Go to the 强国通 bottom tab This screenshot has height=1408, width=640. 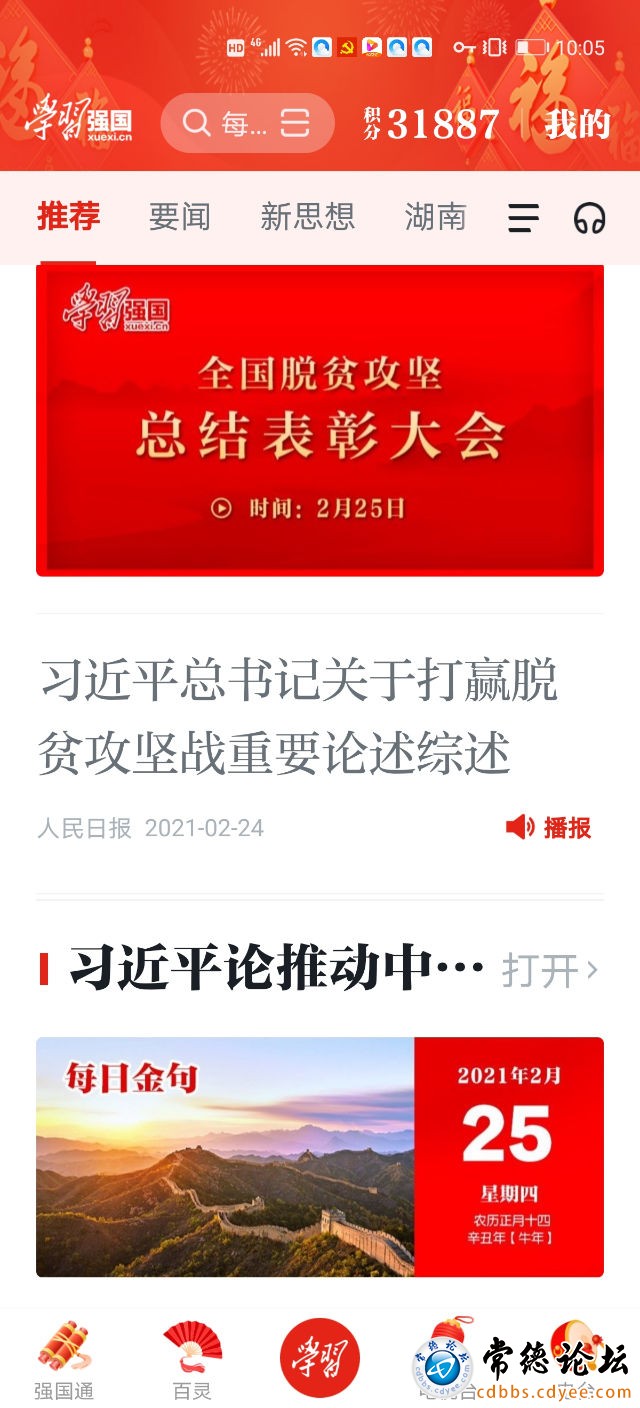pyautogui.click(x=64, y=1360)
